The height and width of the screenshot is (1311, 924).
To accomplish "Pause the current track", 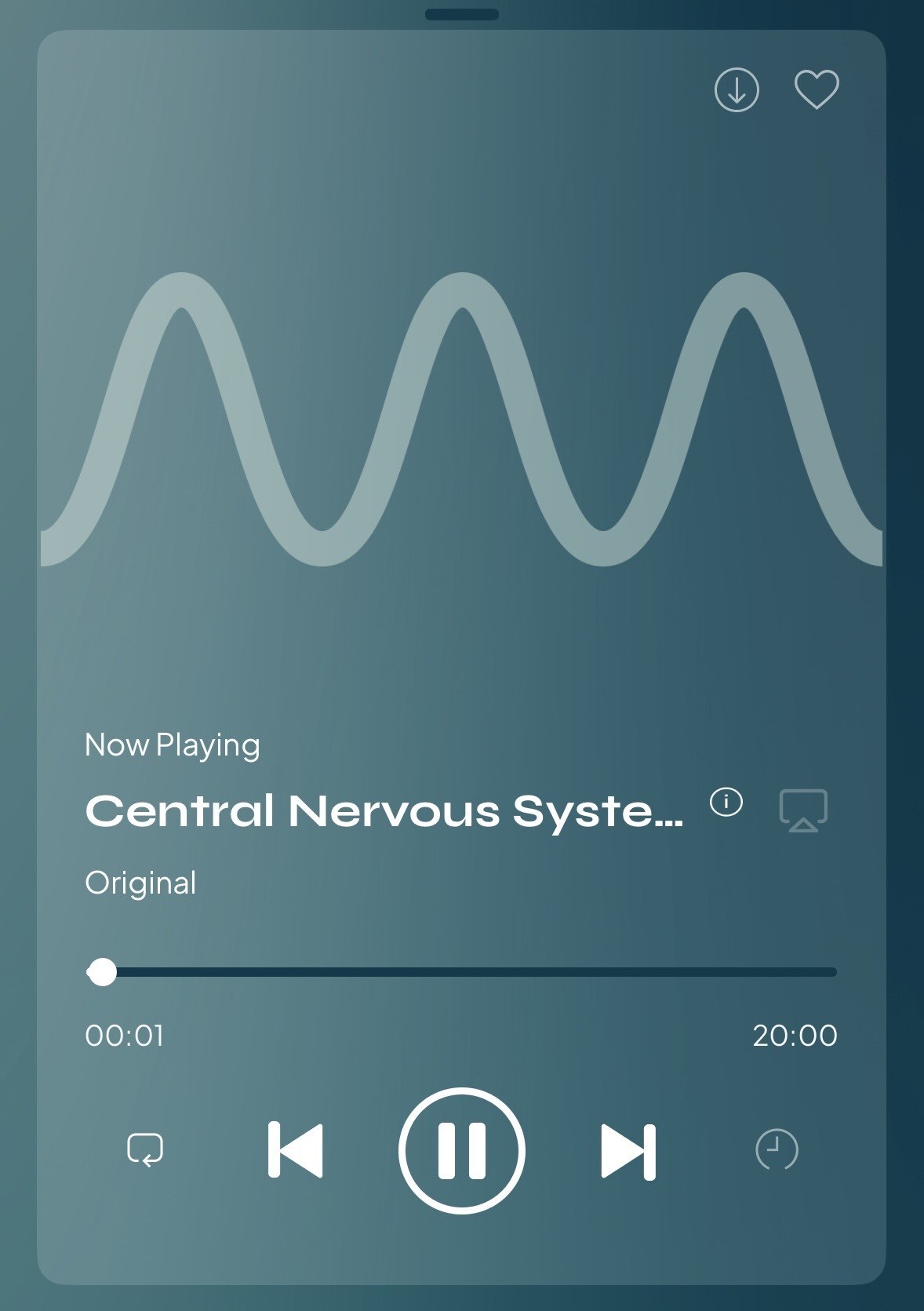I will point(462,1150).
